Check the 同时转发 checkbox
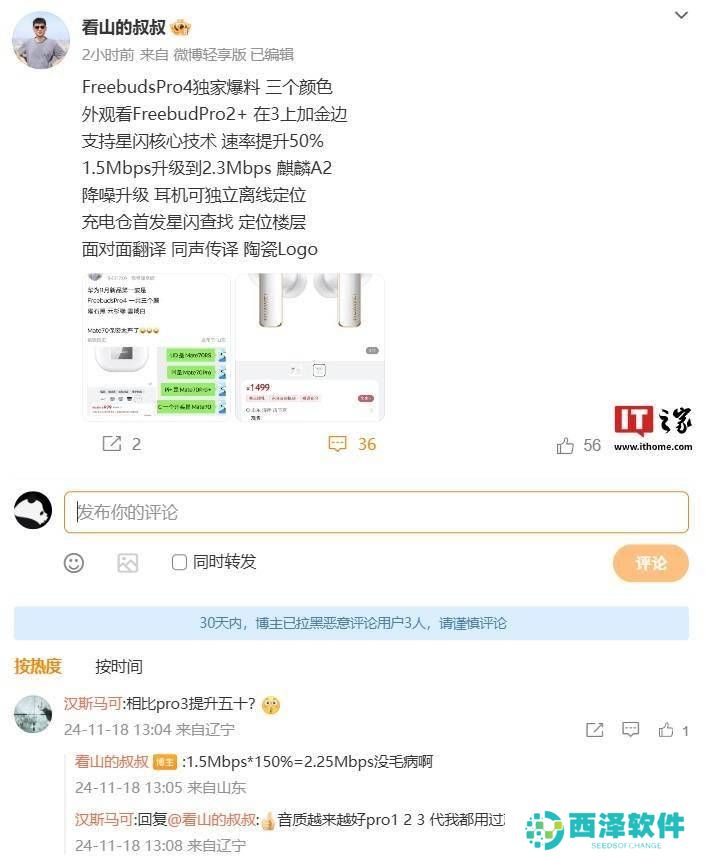Viewport: 705px width, 856px height. pyautogui.click(x=180, y=562)
